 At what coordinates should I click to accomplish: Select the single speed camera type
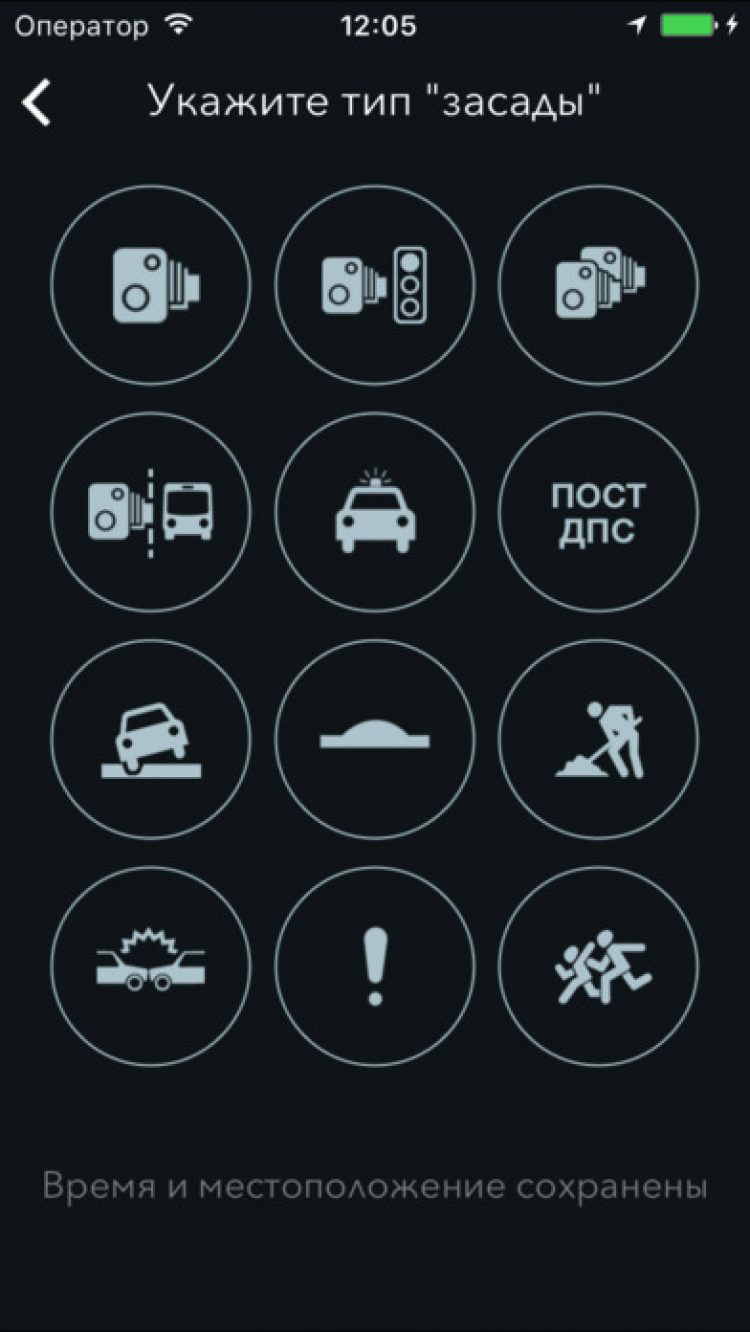pyautogui.click(x=151, y=285)
